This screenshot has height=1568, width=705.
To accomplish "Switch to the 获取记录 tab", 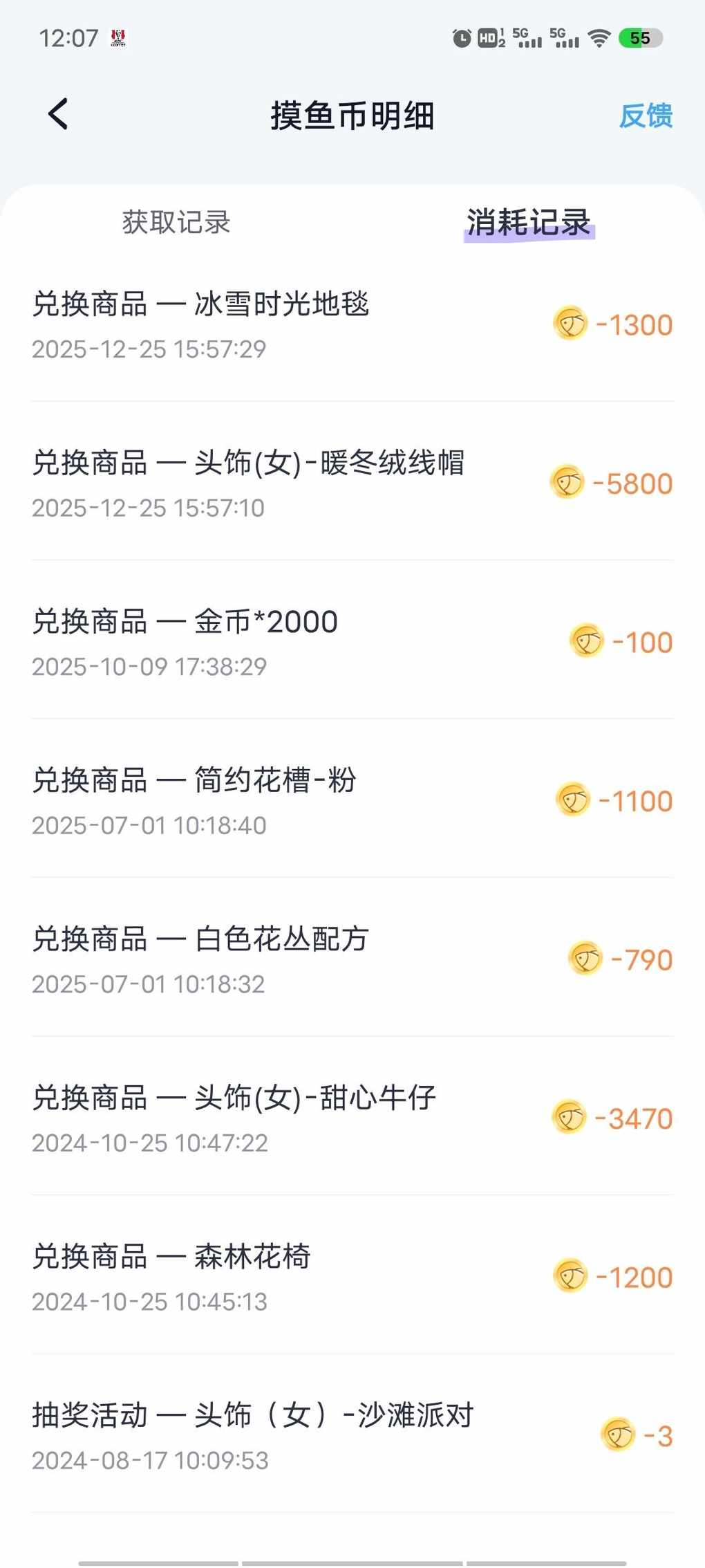I will (176, 222).
